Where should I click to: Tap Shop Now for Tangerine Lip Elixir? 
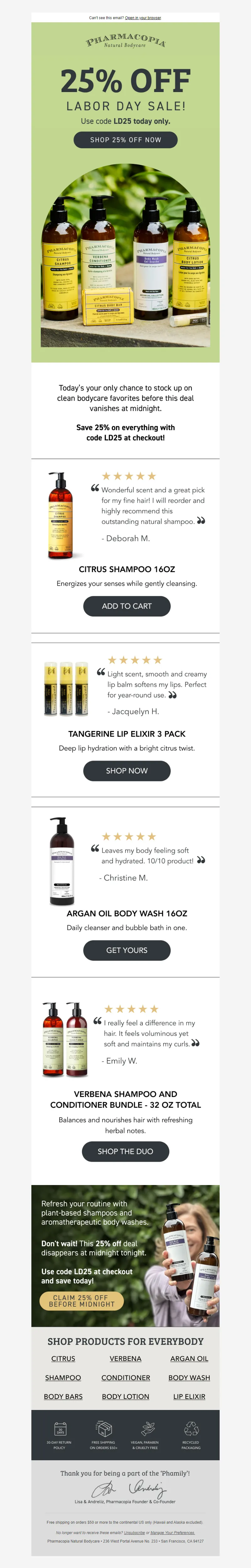point(126,771)
